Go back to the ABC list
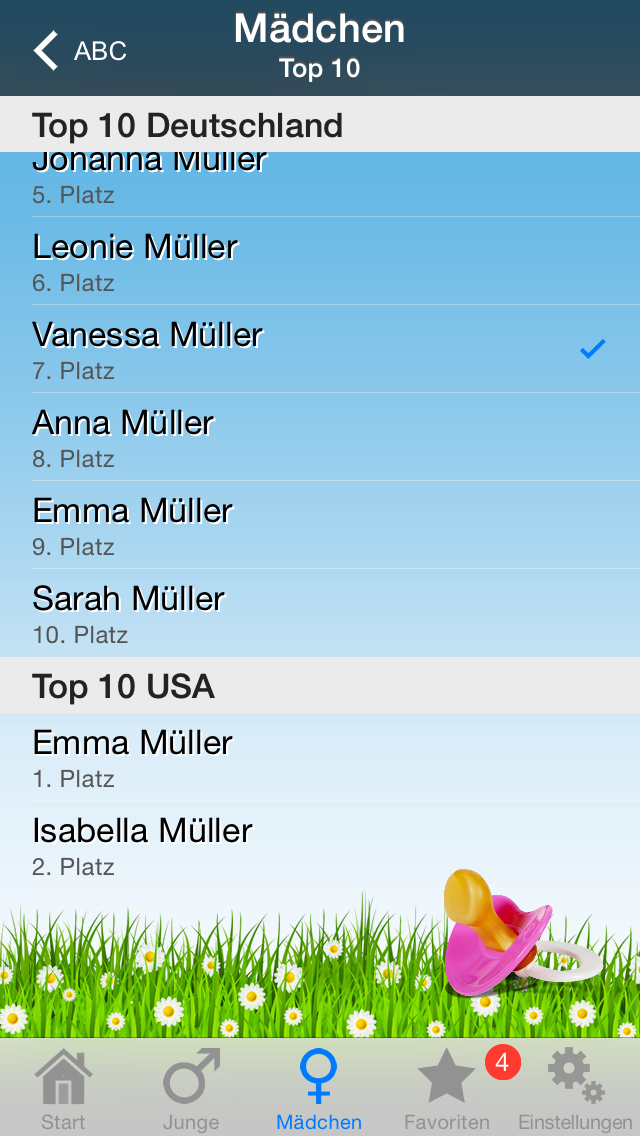640x1136 pixels. 80,50
